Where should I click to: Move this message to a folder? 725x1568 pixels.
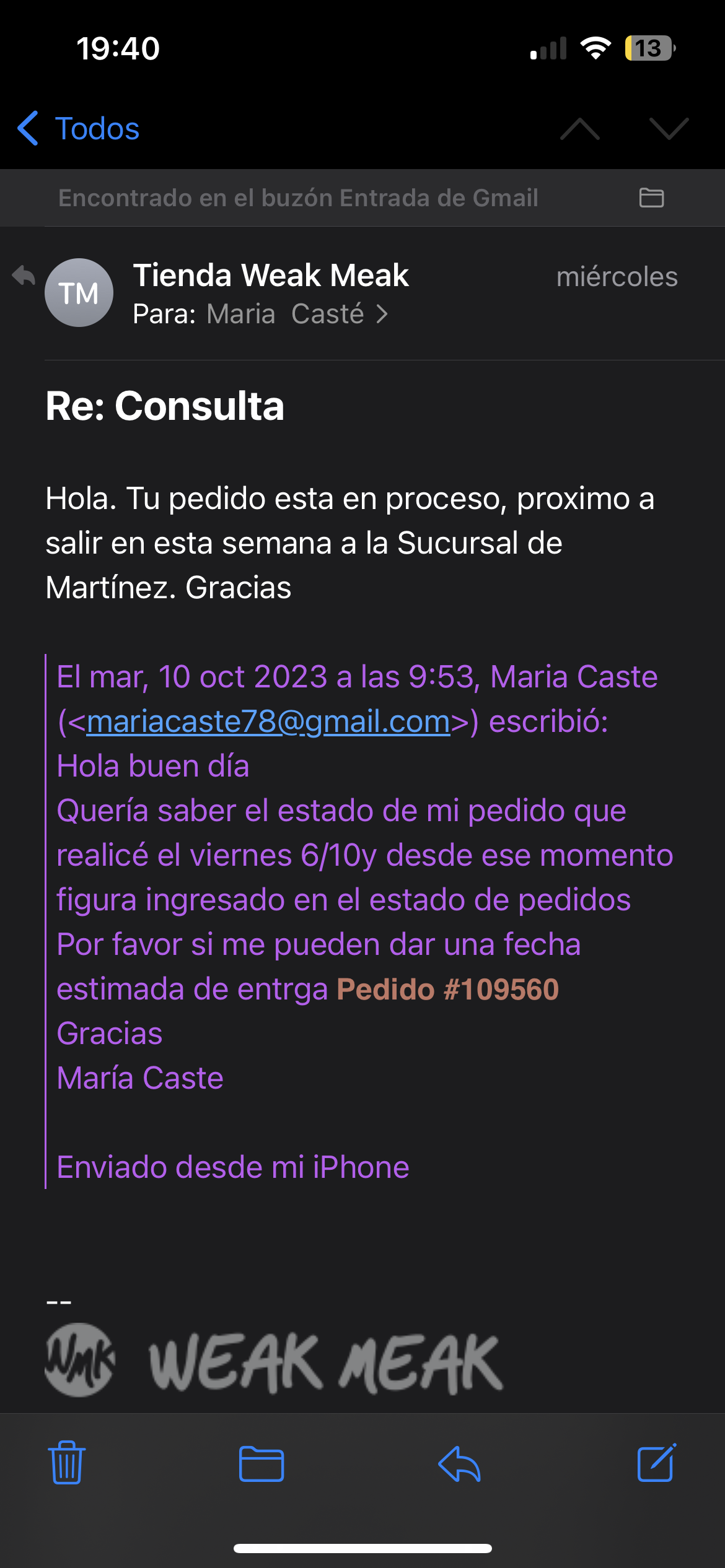tap(261, 1464)
